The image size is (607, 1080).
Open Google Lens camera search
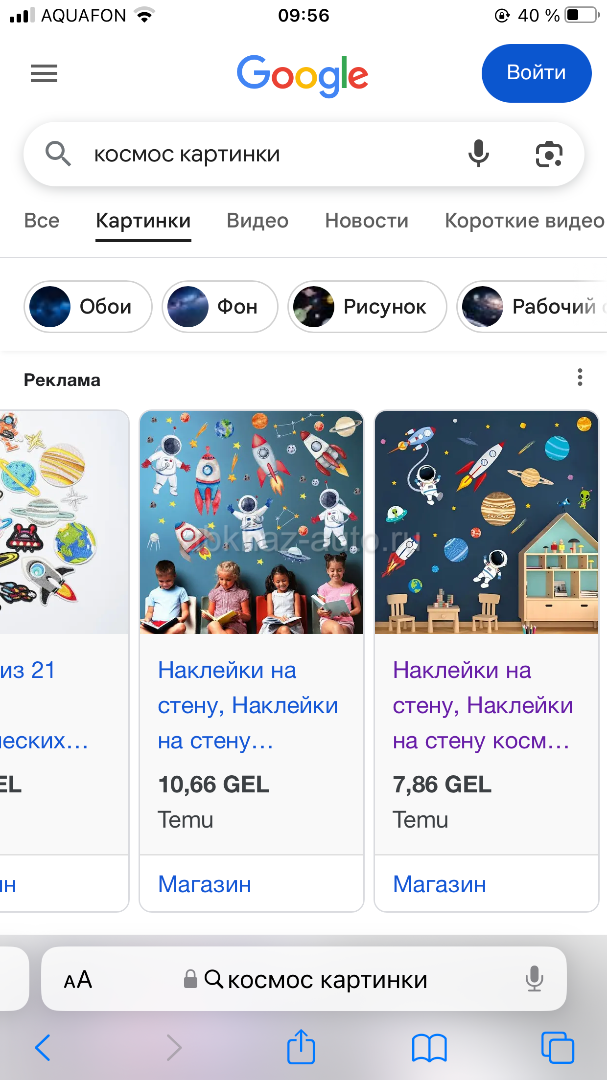pyautogui.click(x=549, y=154)
